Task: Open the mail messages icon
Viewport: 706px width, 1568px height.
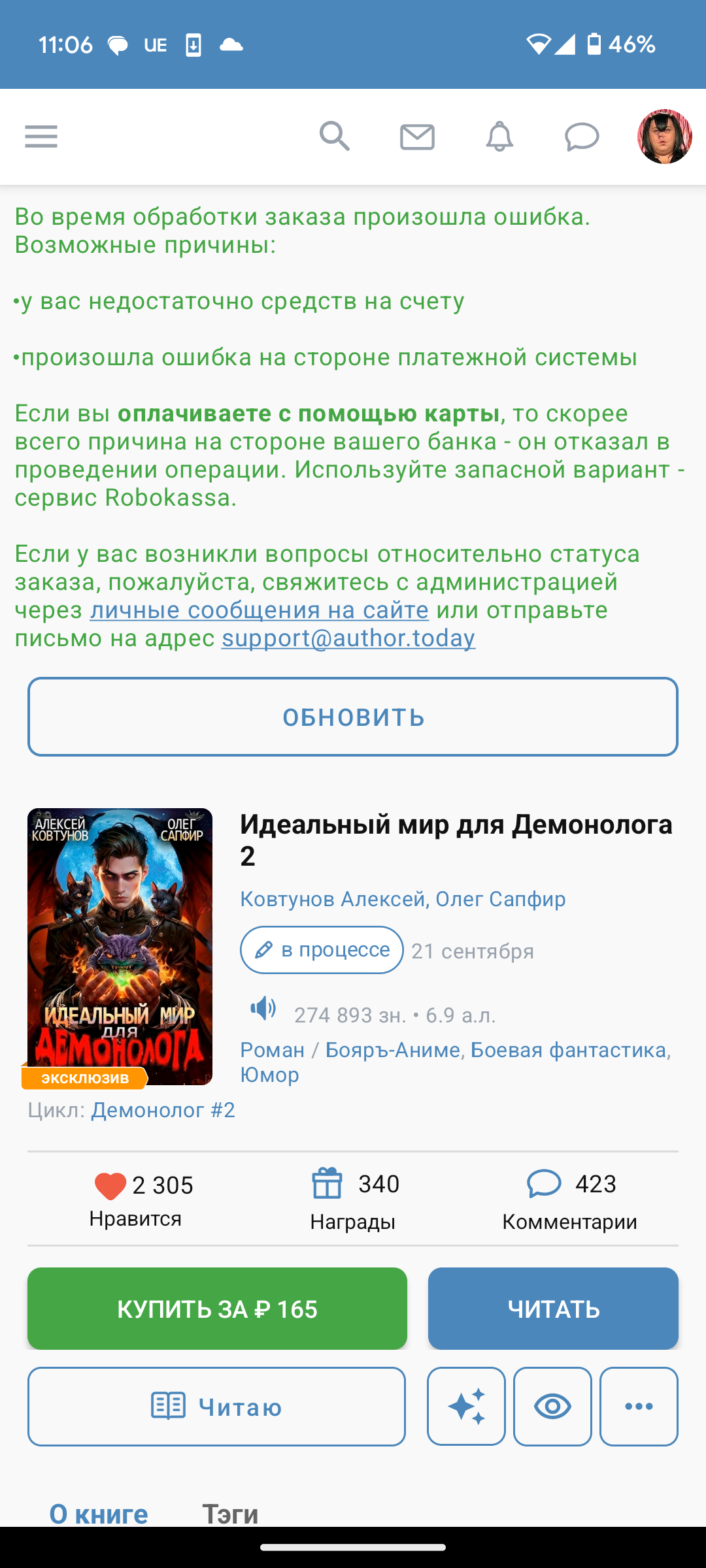Action: click(x=417, y=137)
